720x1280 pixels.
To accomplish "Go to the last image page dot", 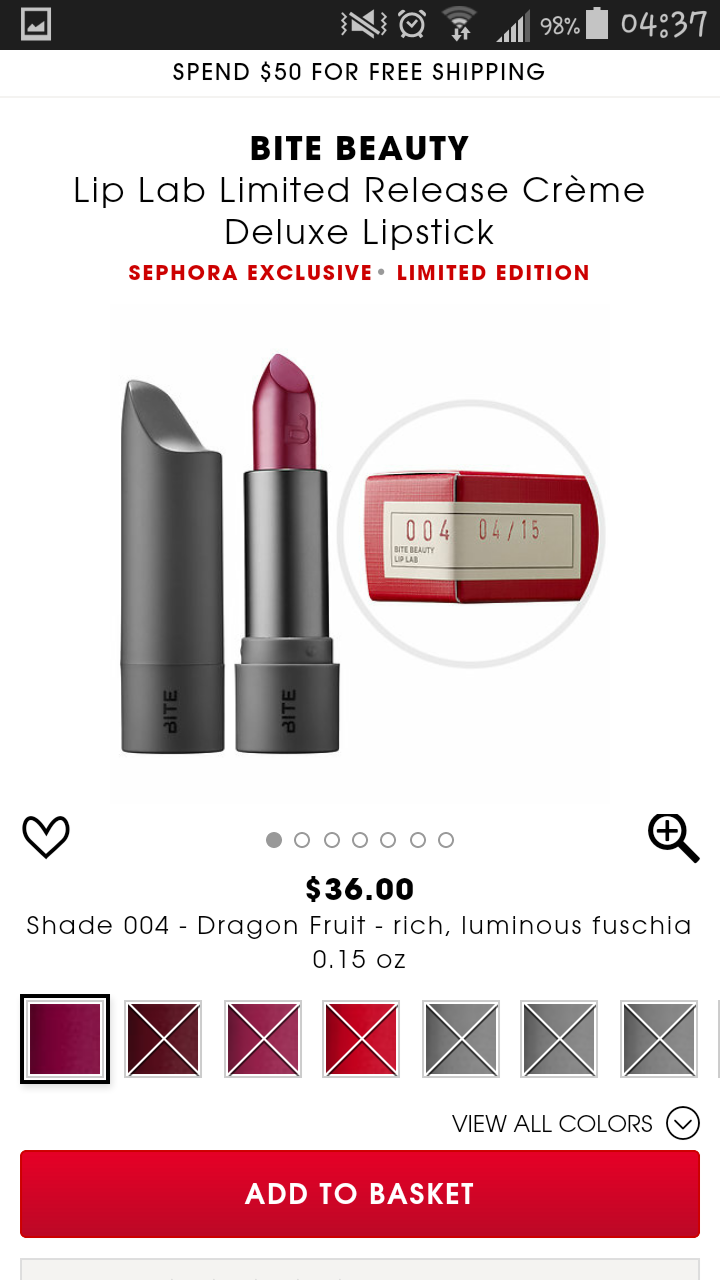I will (446, 840).
